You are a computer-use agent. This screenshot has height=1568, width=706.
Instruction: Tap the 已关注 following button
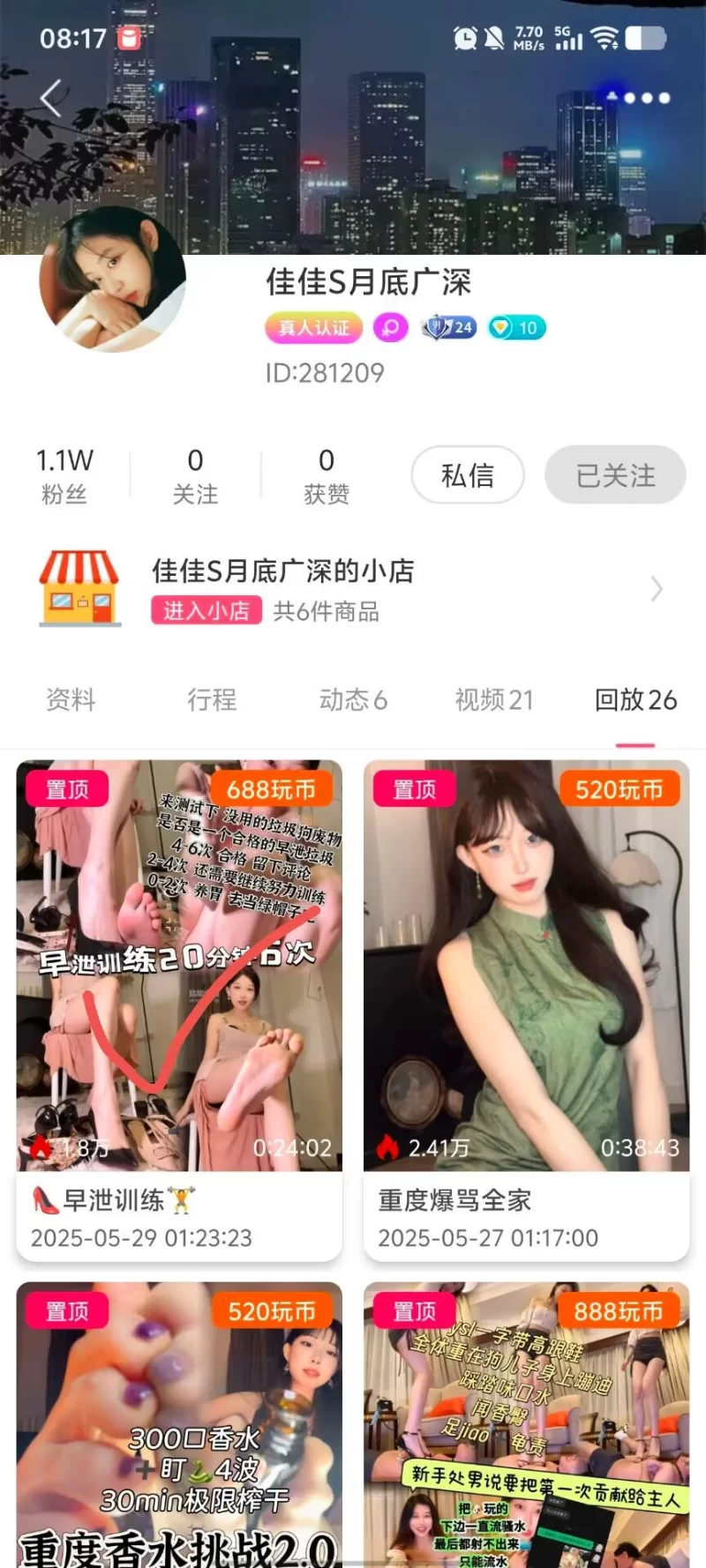tap(615, 475)
